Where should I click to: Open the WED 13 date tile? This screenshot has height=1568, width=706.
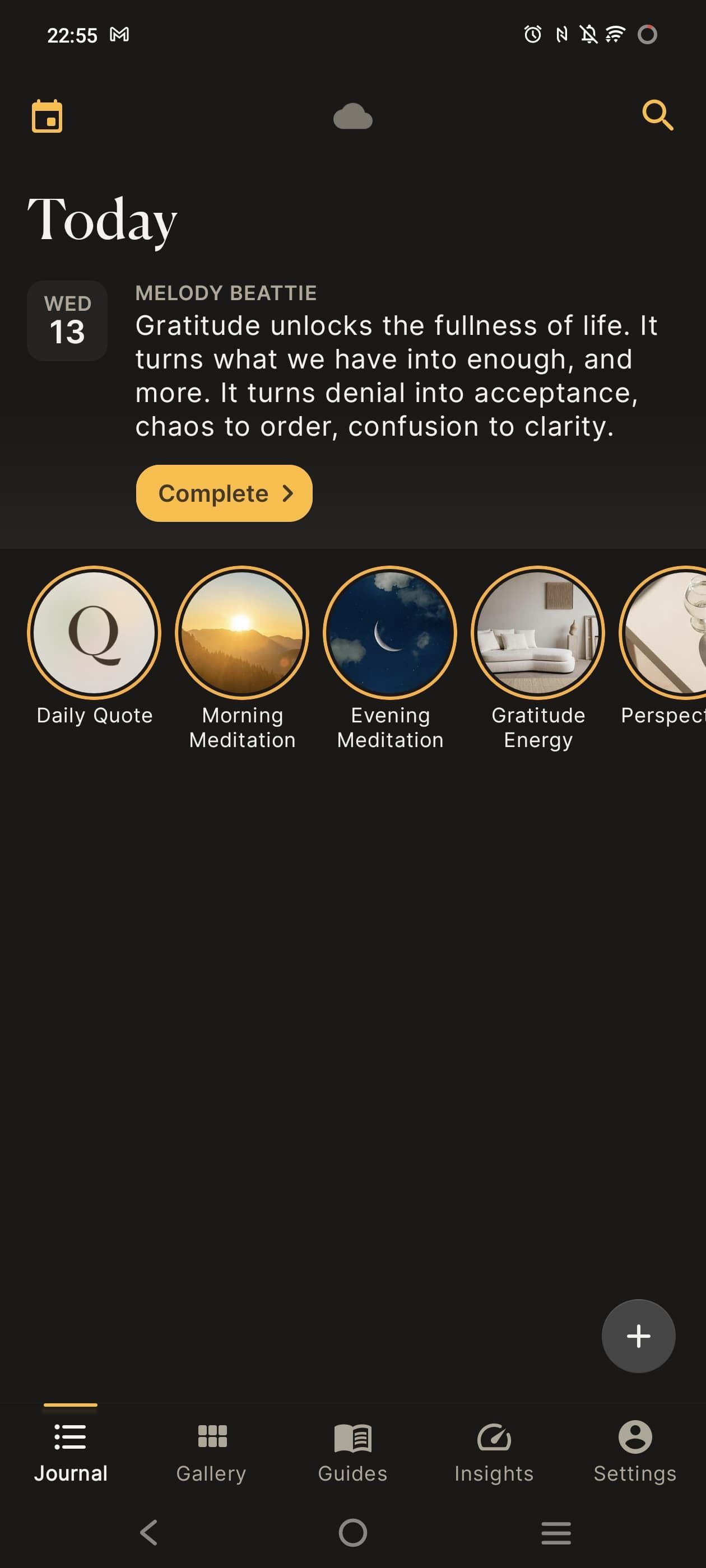[68, 321]
